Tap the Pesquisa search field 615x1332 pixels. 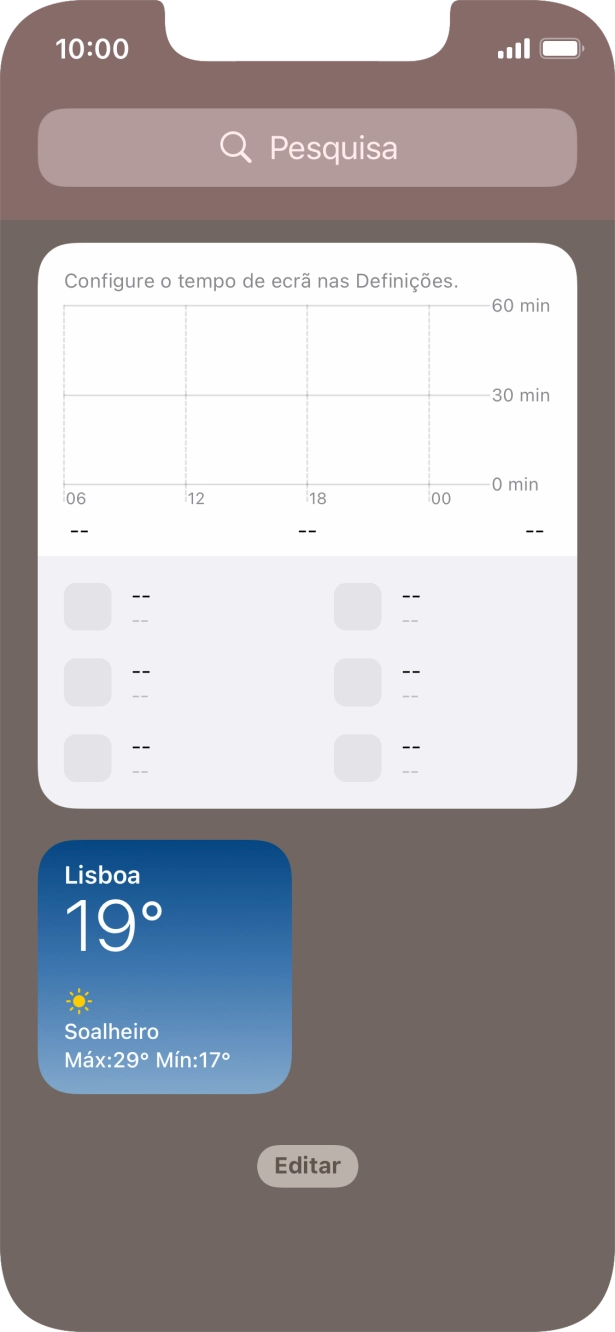307,148
